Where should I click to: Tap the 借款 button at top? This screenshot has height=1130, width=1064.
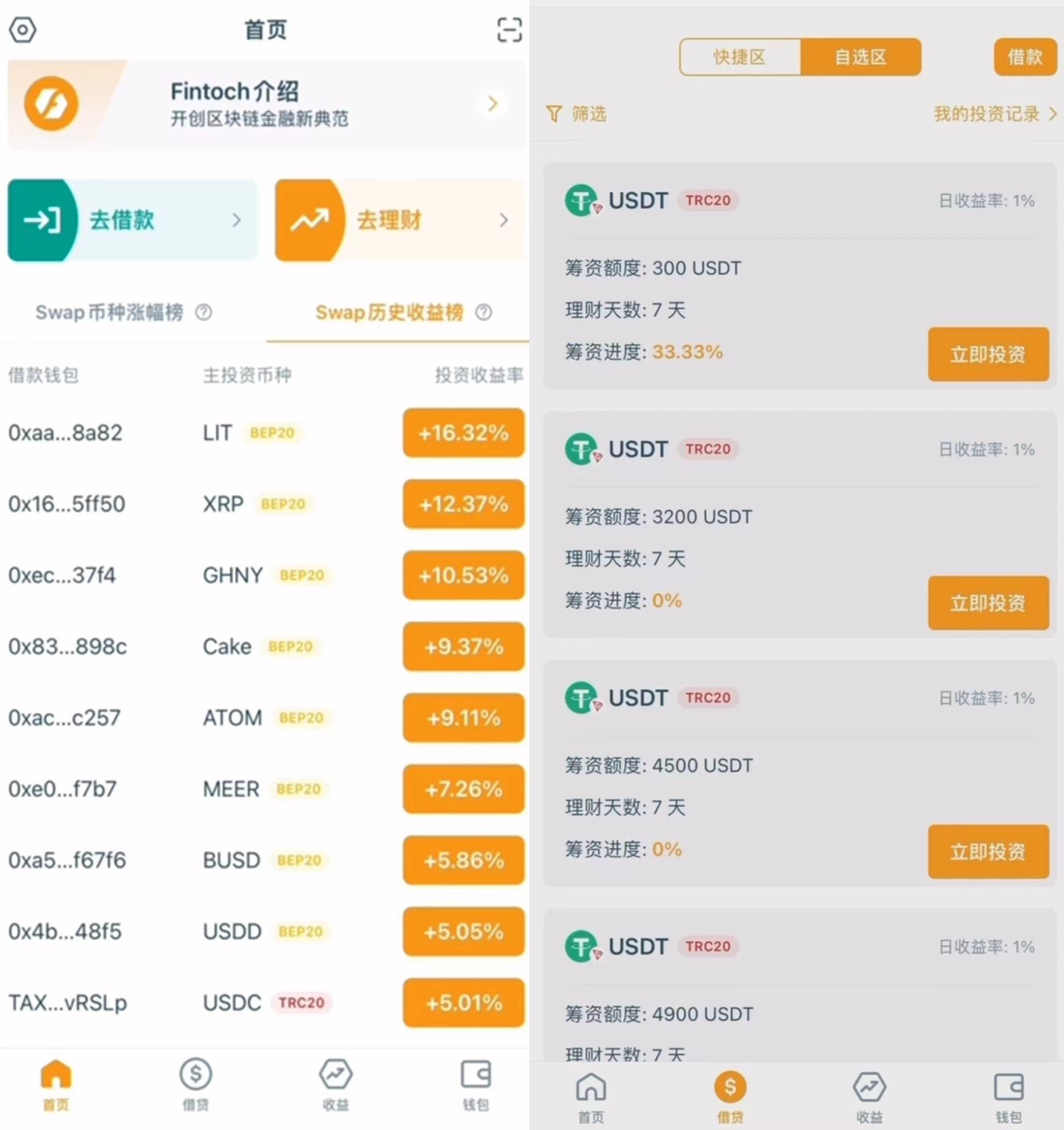(x=1025, y=57)
